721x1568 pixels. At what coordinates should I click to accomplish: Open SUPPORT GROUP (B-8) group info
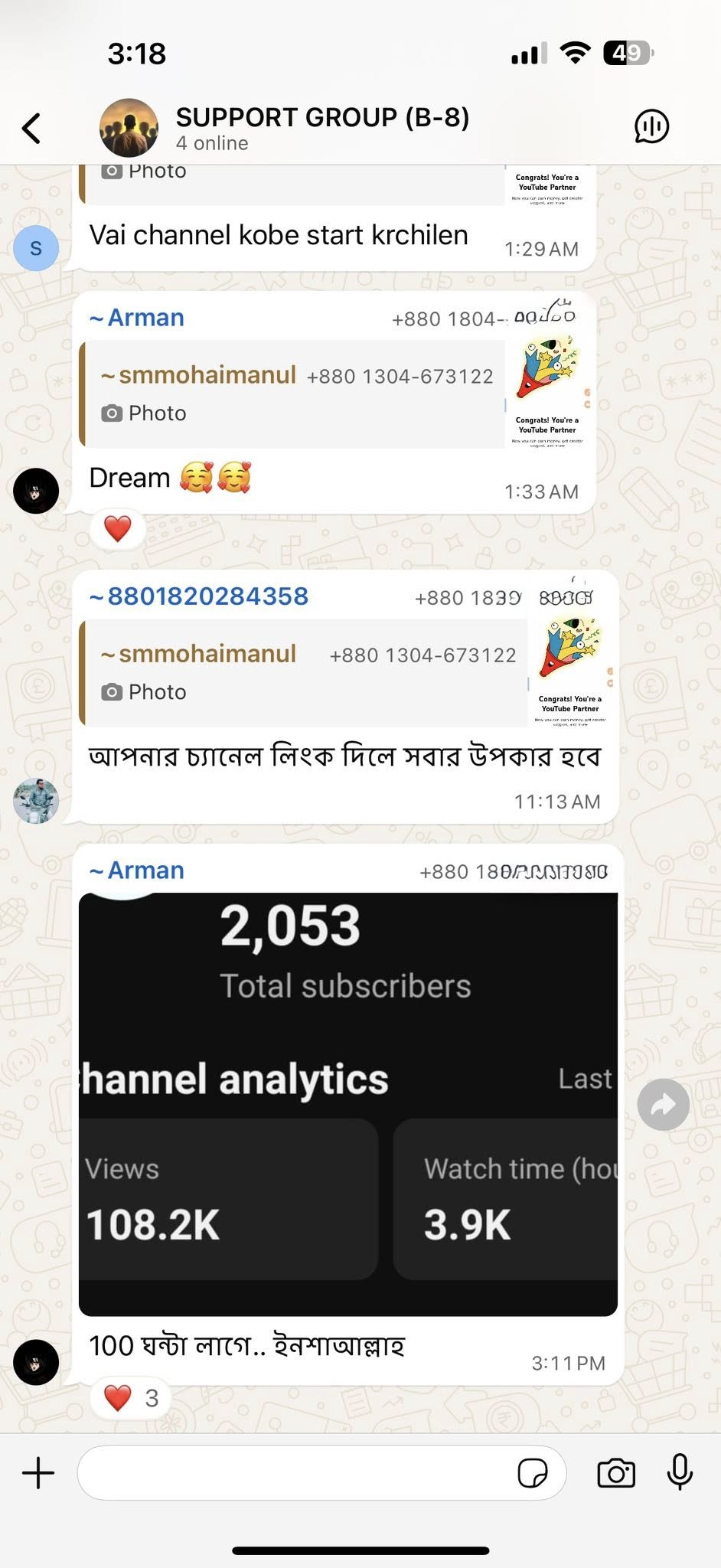coord(321,128)
